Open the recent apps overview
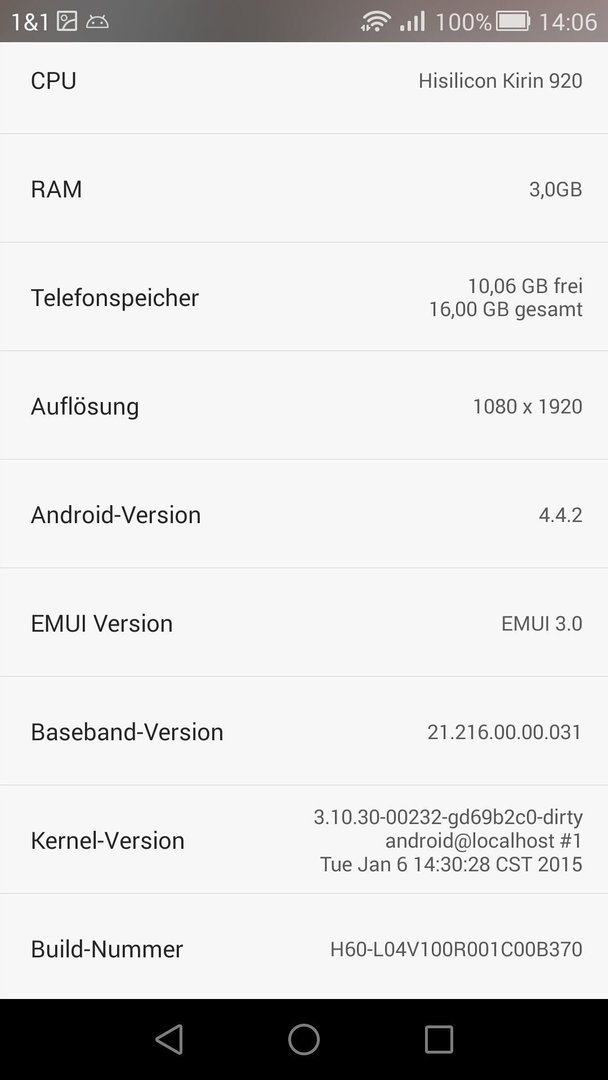Image resolution: width=608 pixels, height=1080 pixels. 439,1039
